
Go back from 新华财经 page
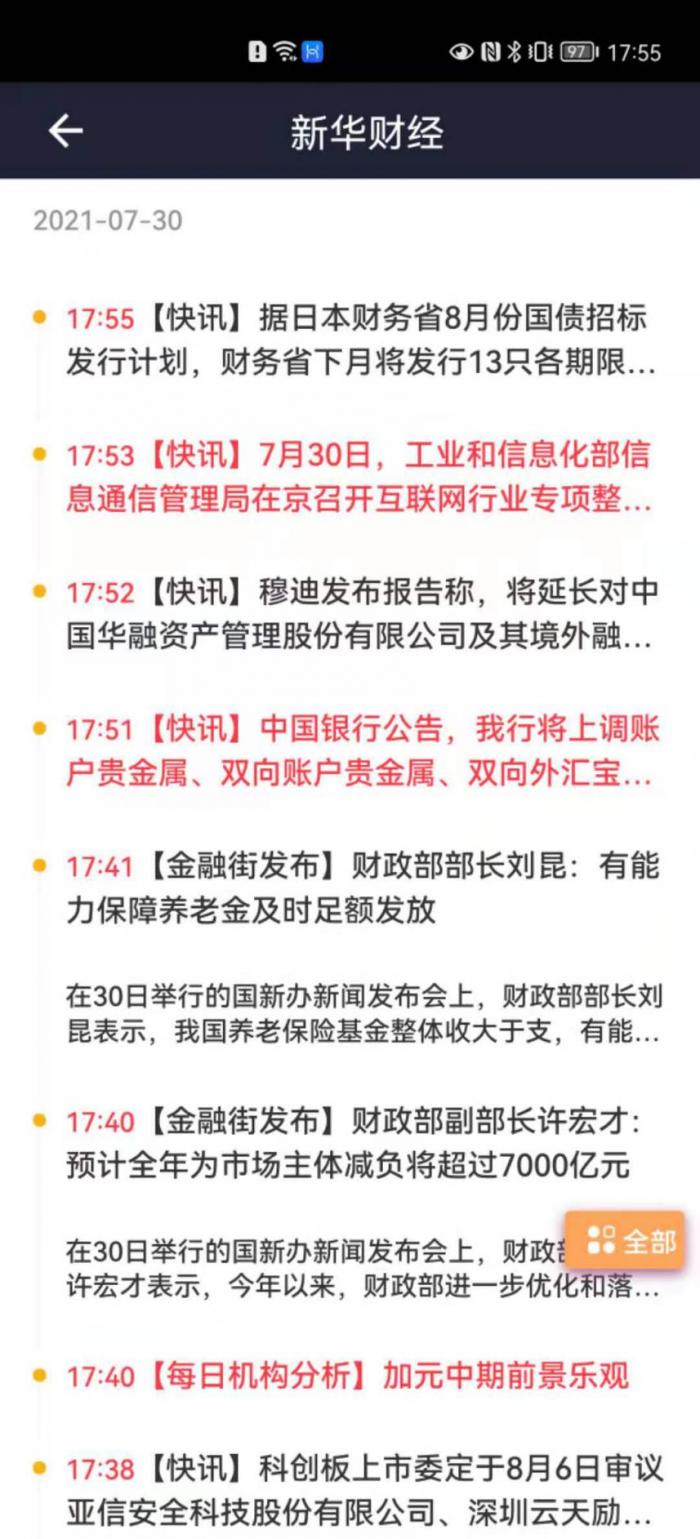pos(65,131)
